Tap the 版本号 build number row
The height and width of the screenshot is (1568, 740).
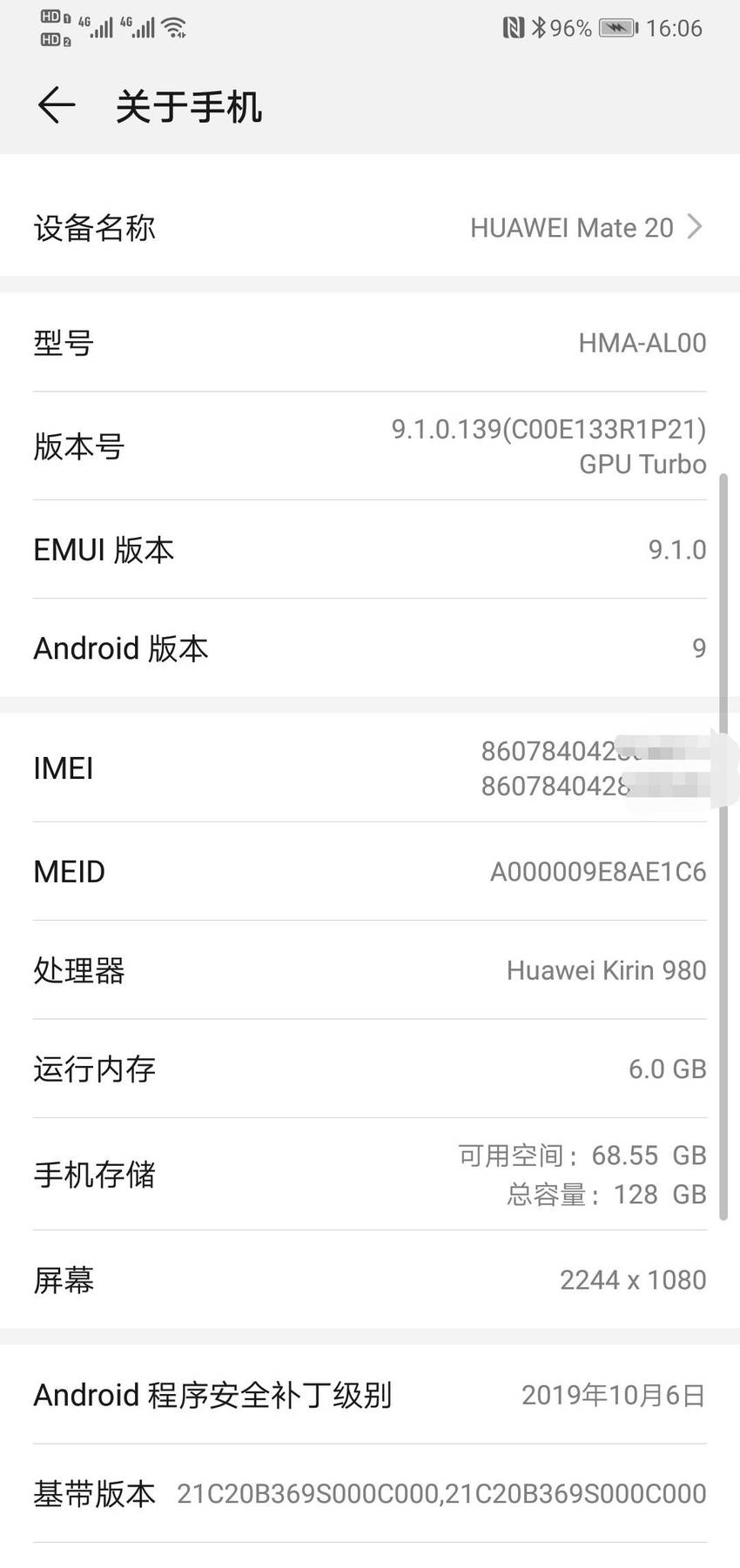[x=370, y=446]
